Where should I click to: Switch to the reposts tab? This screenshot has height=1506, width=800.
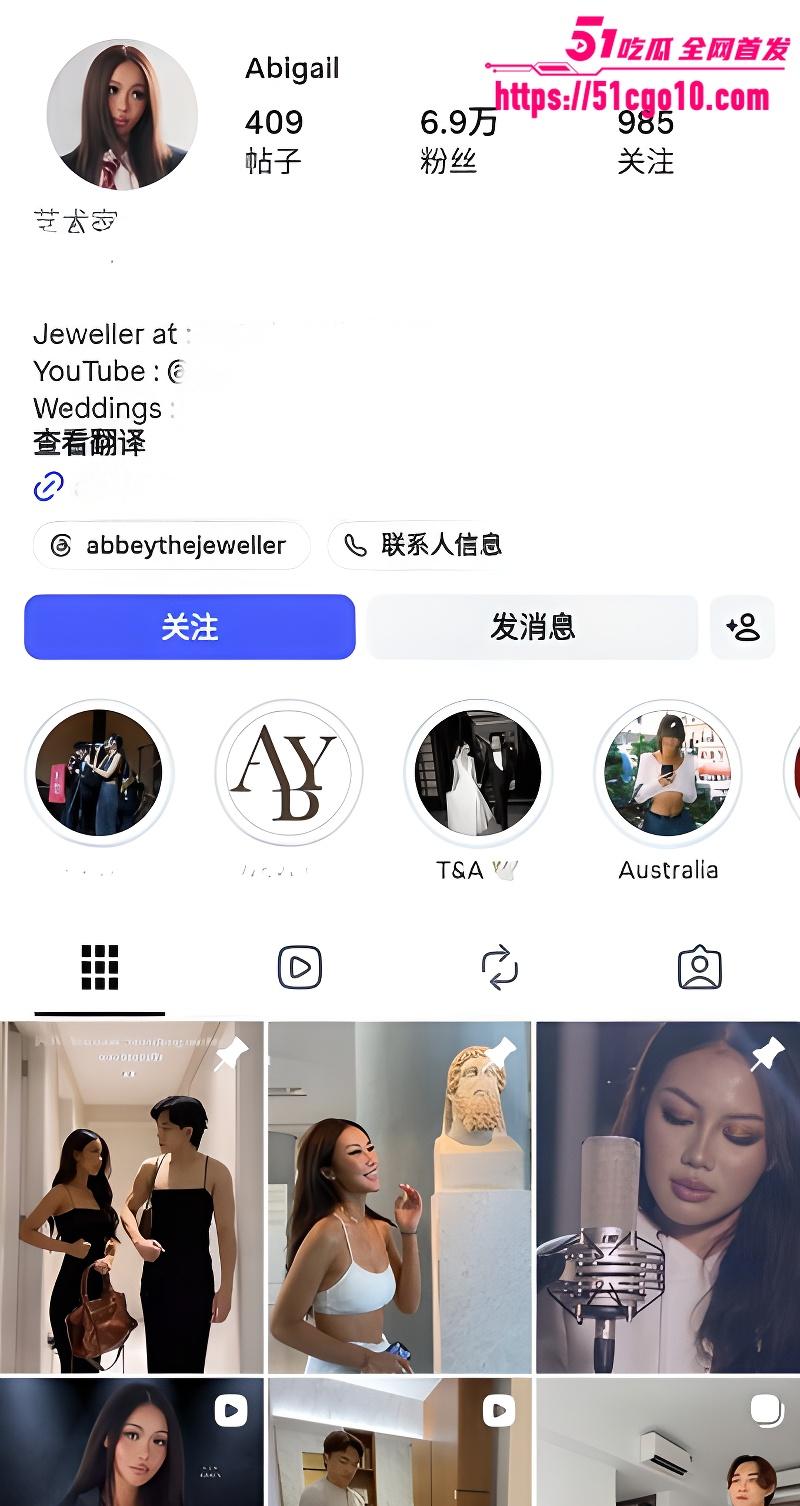point(500,967)
